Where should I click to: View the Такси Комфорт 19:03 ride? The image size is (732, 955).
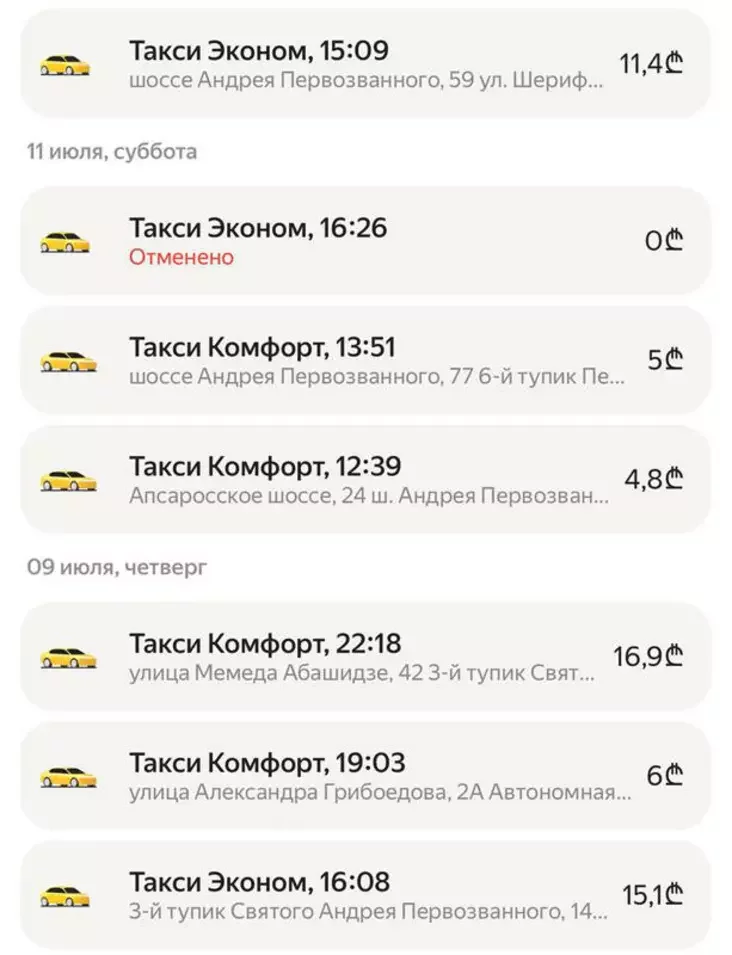(x=365, y=776)
